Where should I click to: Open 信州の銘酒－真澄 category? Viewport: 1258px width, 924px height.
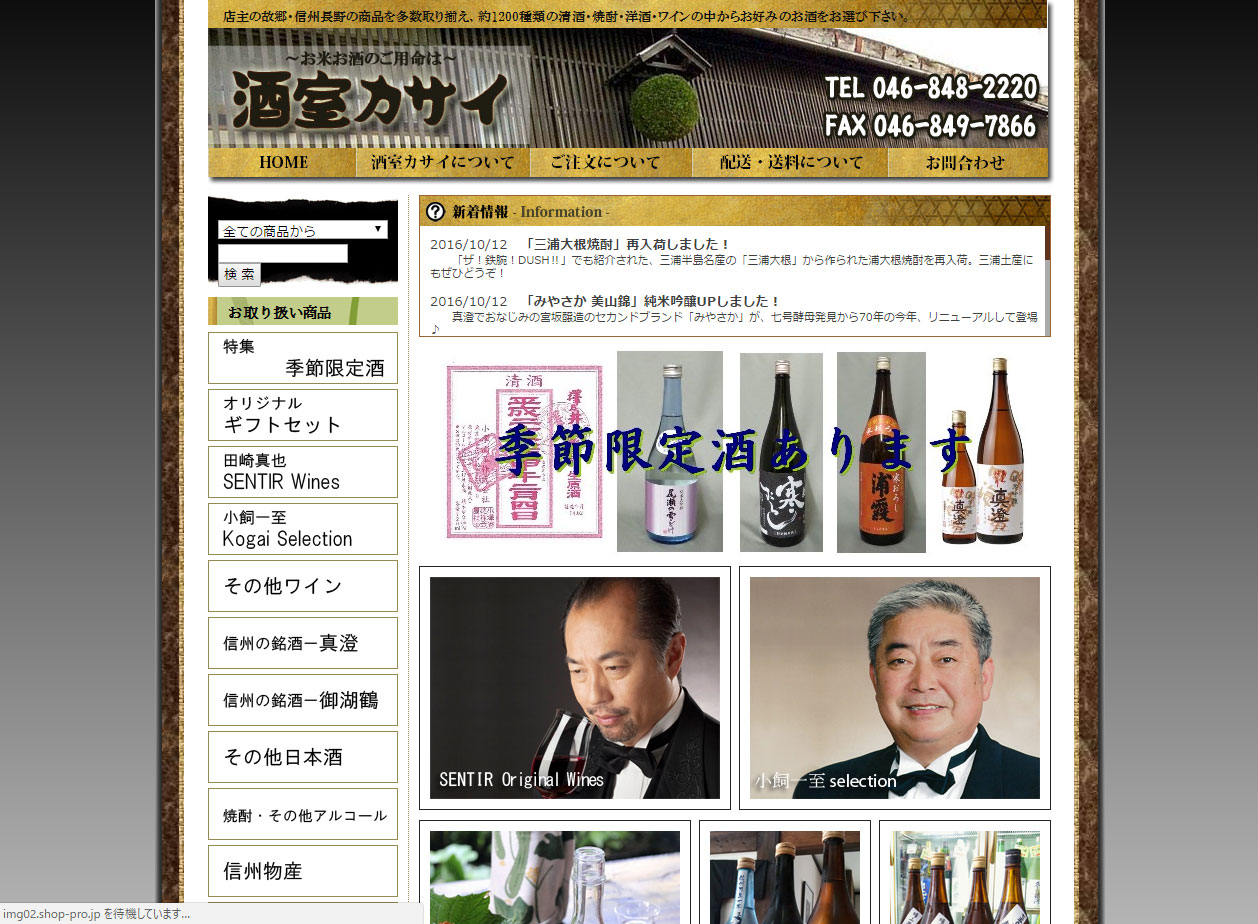pos(302,643)
